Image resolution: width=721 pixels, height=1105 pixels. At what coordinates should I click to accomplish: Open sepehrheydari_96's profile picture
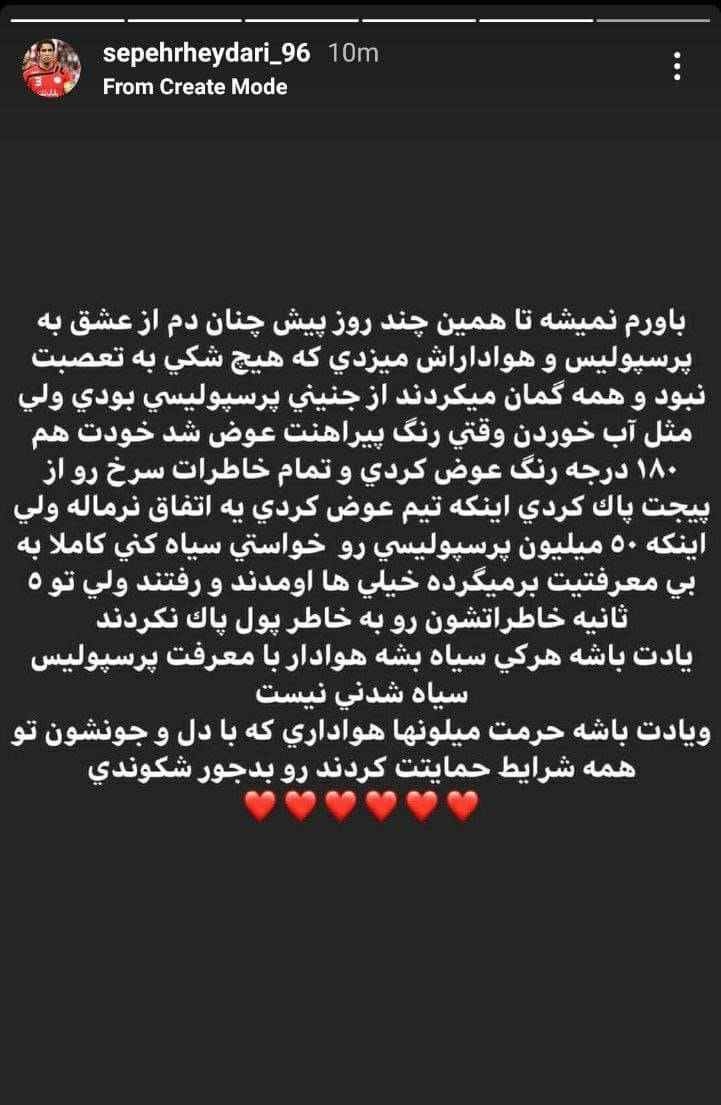coord(51,68)
